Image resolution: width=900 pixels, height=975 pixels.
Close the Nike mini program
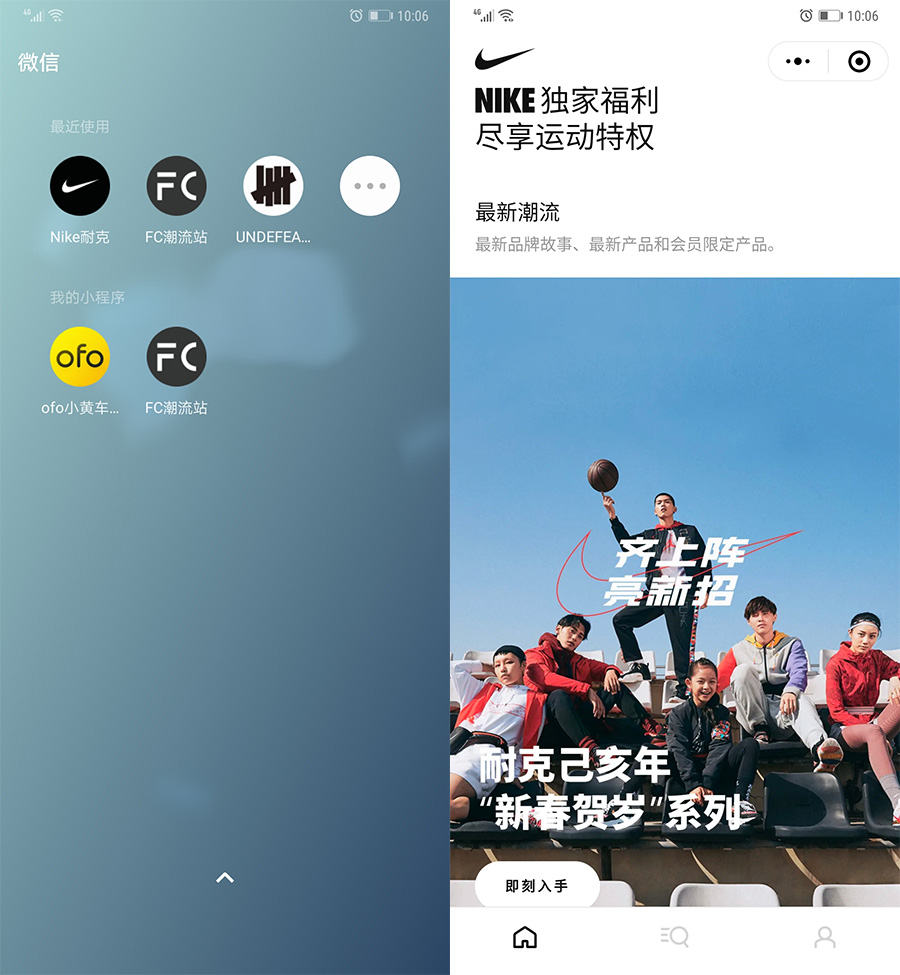coord(858,62)
